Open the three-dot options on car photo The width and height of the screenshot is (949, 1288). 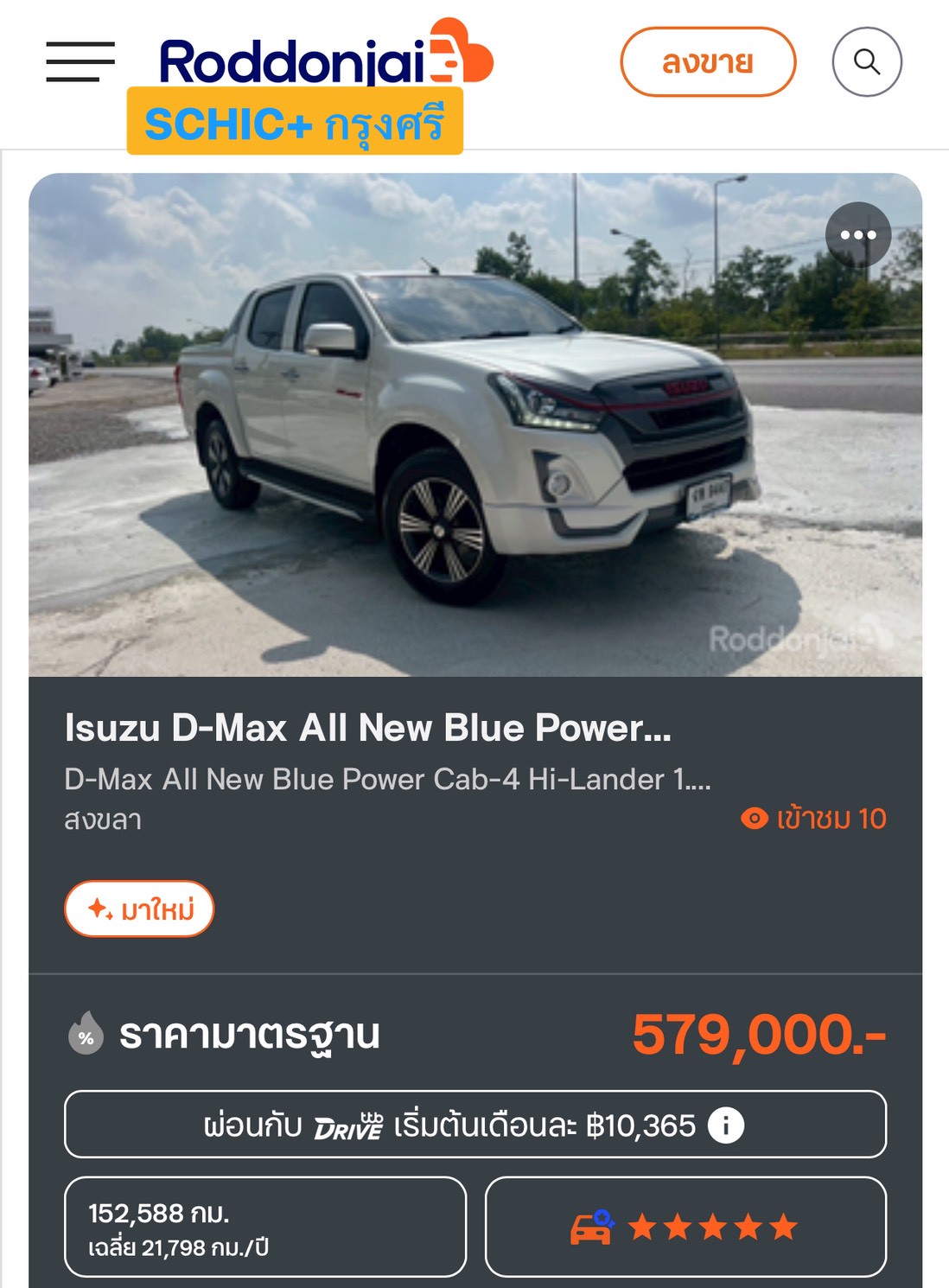pos(857,235)
